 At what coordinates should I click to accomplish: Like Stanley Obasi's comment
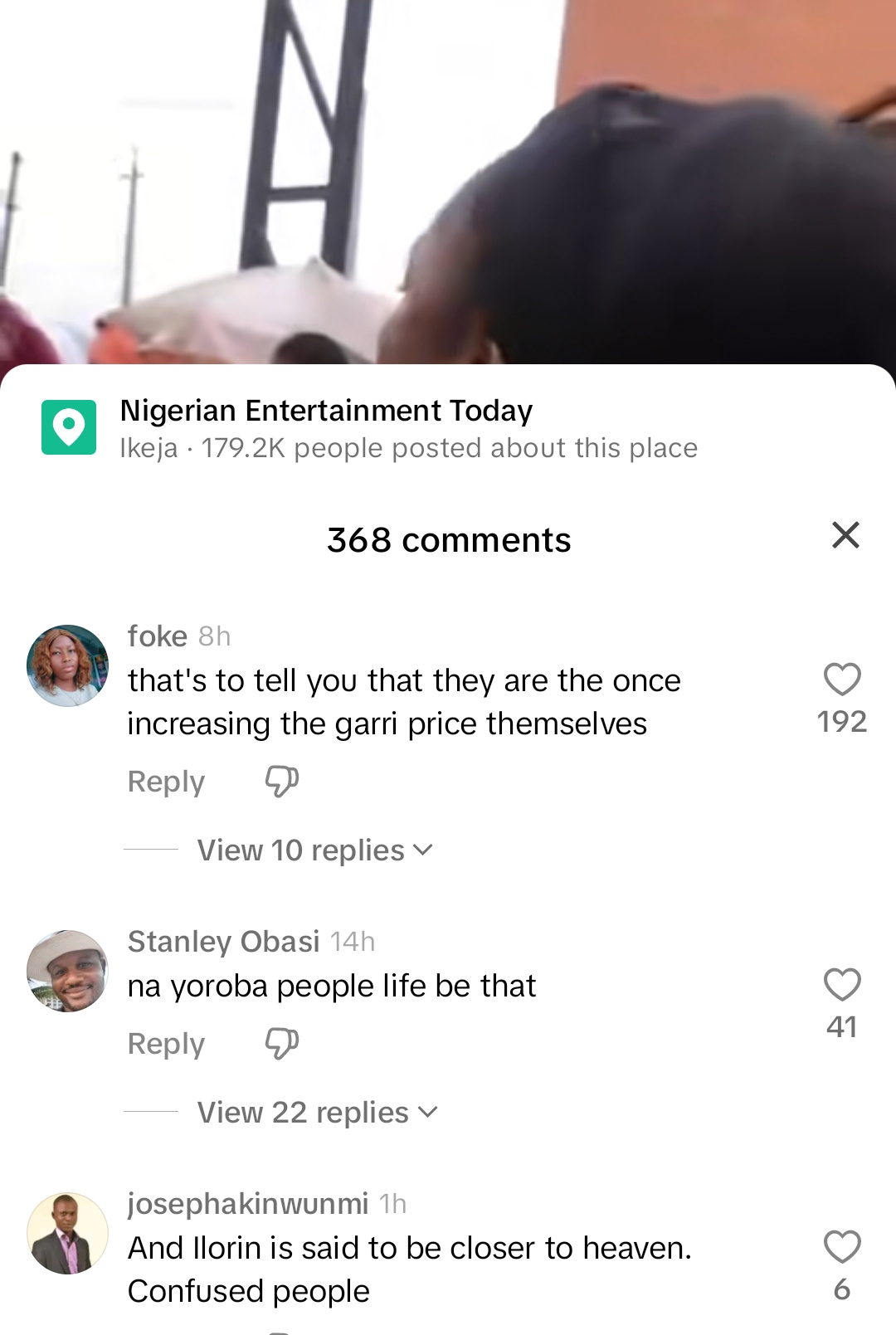point(841,985)
